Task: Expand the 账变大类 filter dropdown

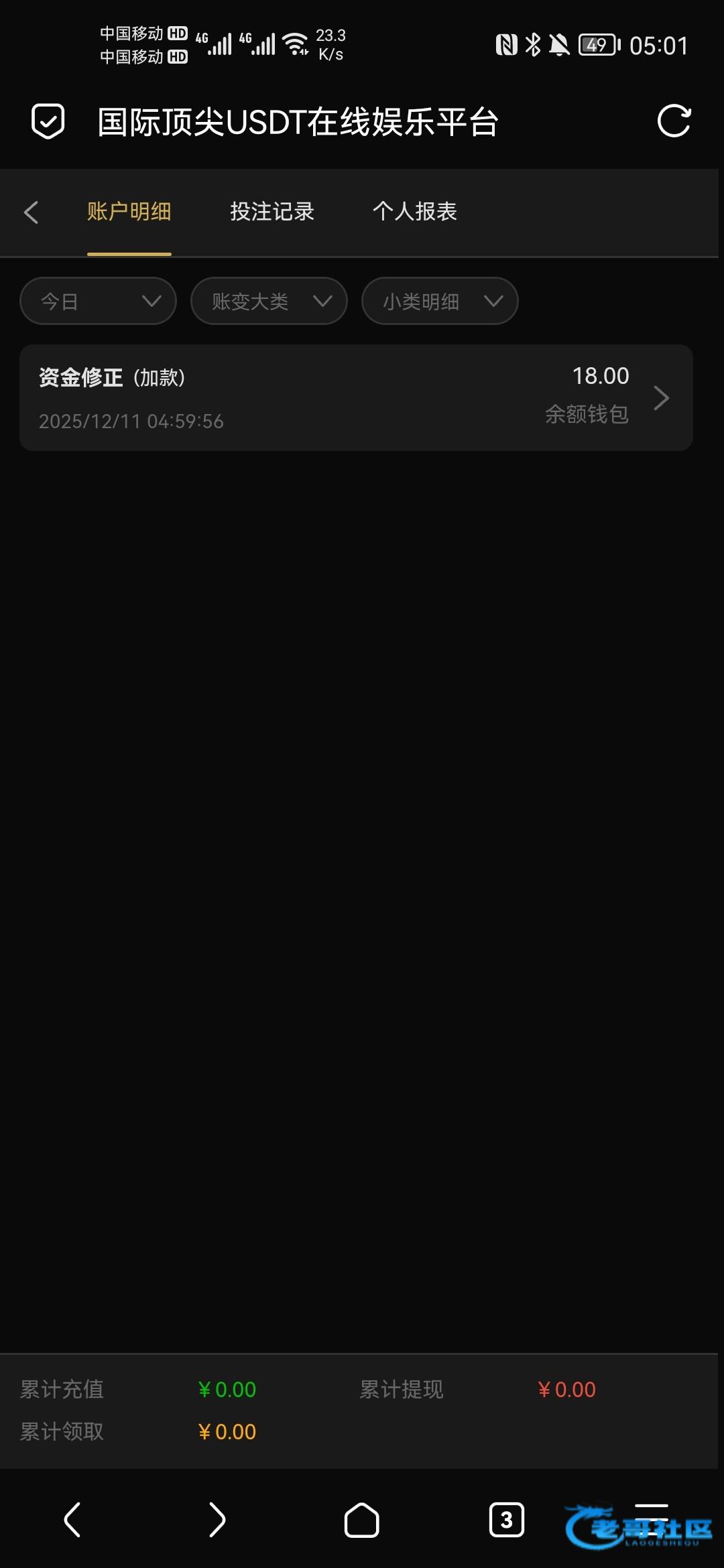Action: pos(269,301)
